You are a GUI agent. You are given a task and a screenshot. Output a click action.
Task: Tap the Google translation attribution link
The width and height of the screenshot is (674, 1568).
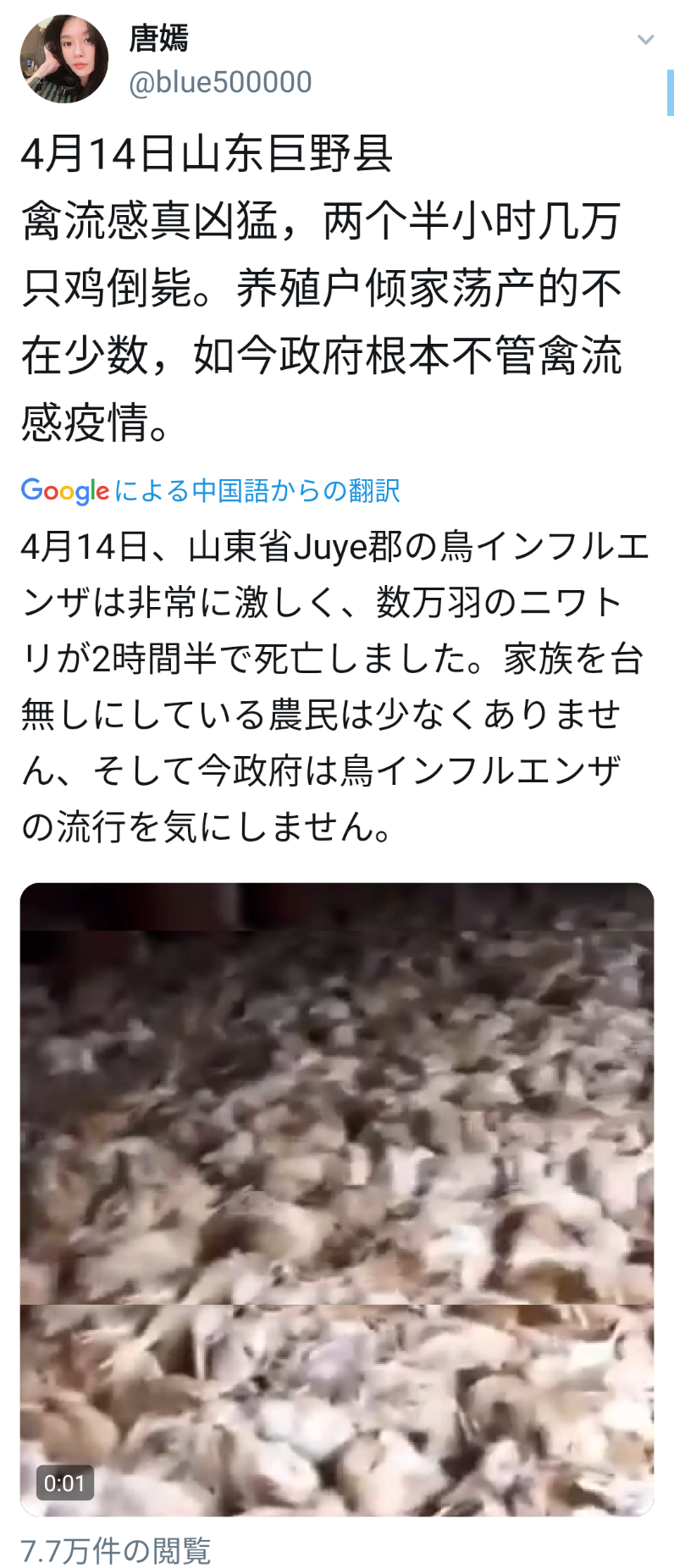[210, 490]
